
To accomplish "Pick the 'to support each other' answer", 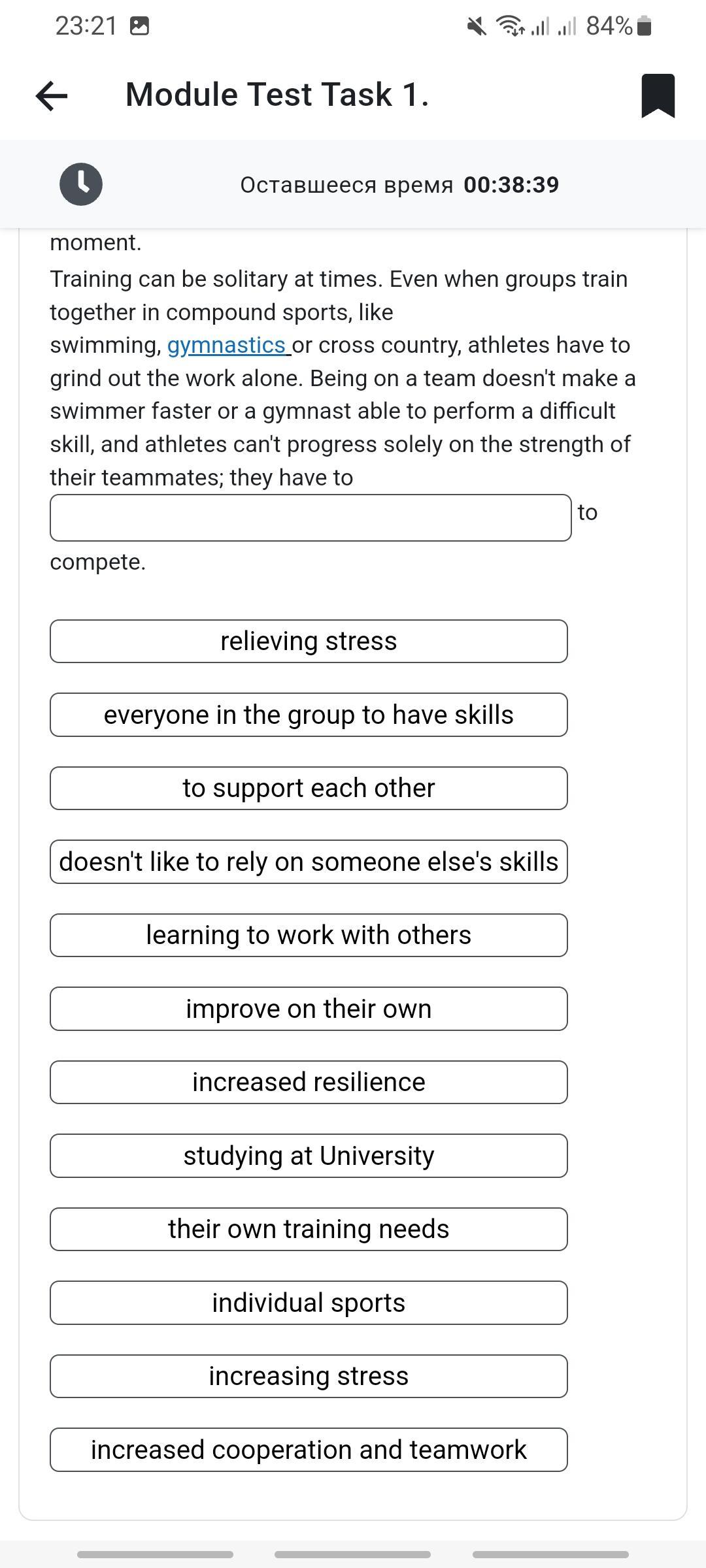I will (309, 788).
